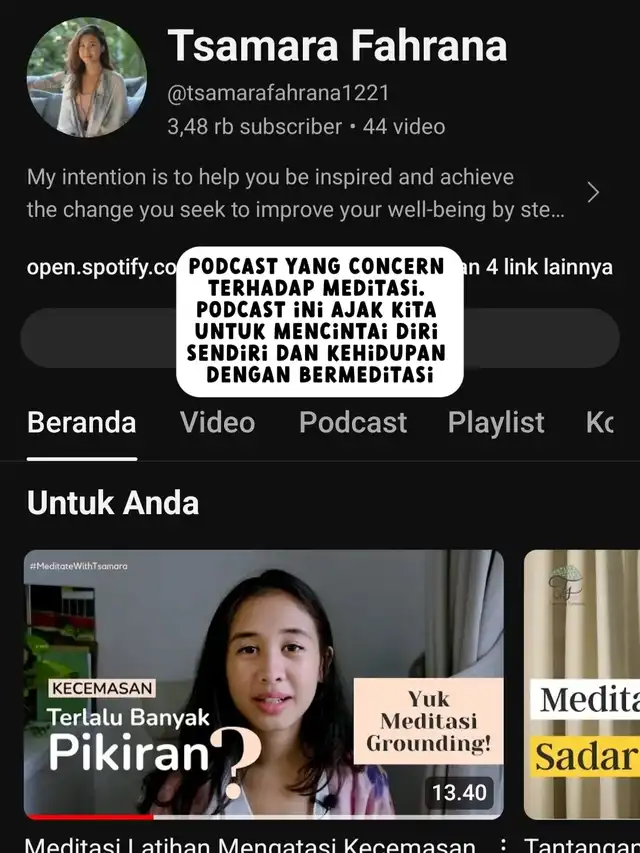This screenshot has width=640, height=853.
Task: Open the Playlist tab
Action: coord(496,422)
